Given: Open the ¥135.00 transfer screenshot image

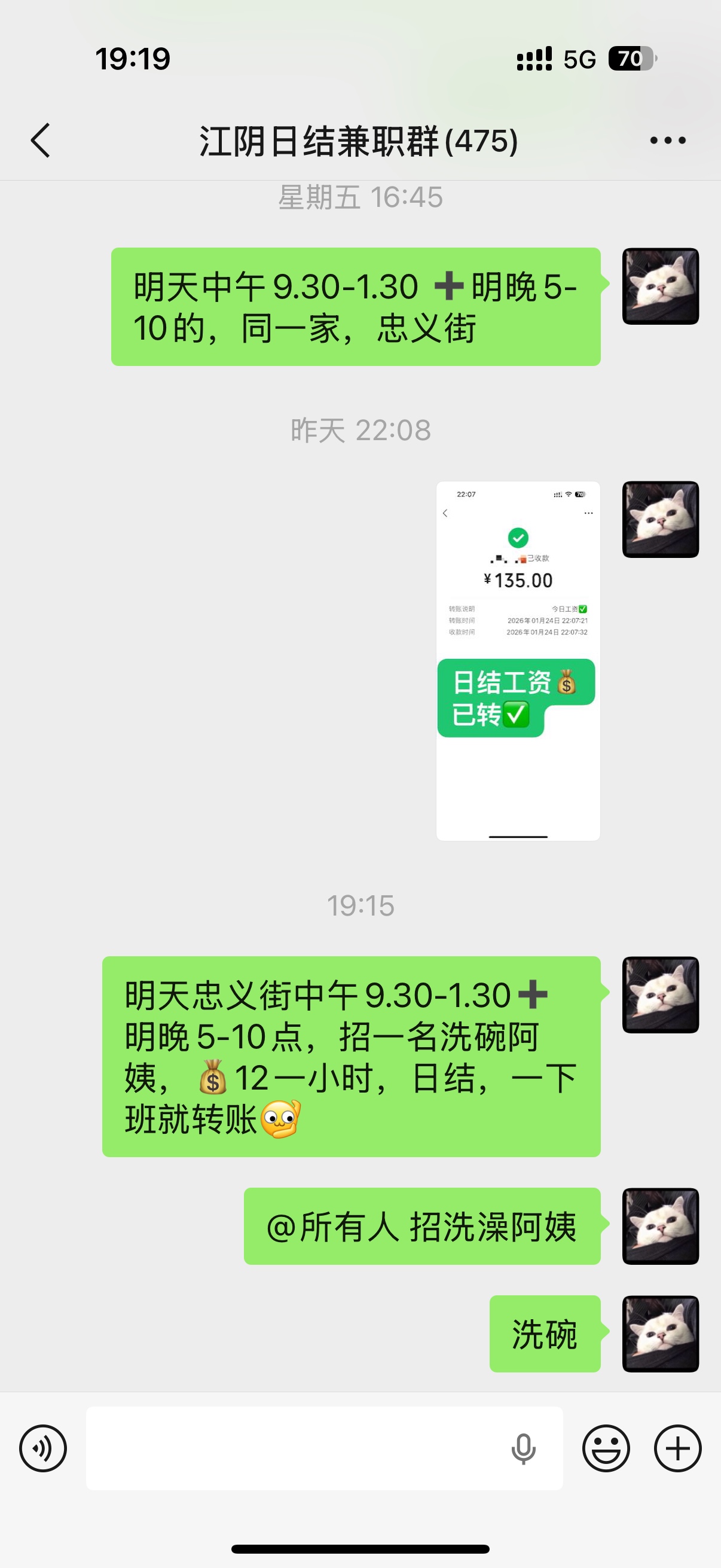Looking at the screenshot, I should pos(518,660).
